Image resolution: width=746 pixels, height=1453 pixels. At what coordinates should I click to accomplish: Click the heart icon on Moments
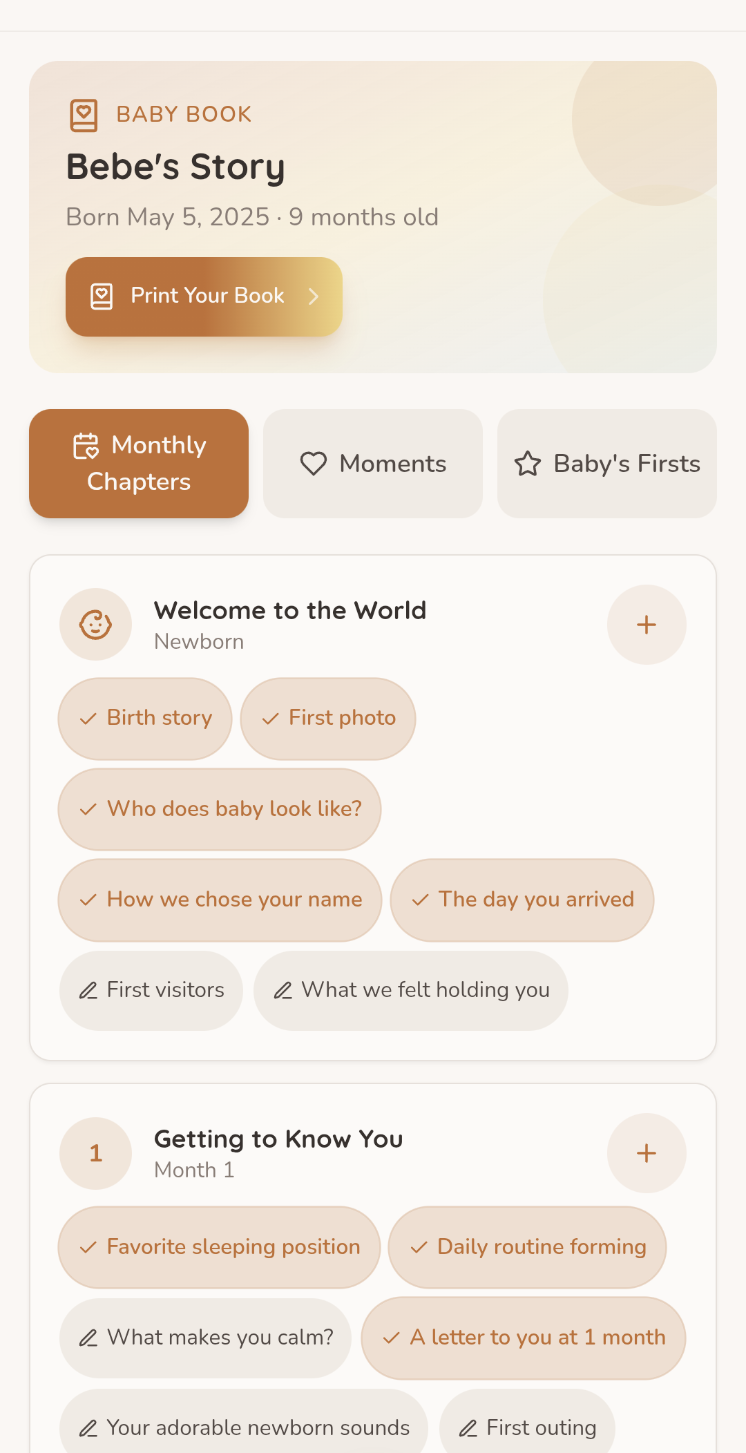point(313,463)
